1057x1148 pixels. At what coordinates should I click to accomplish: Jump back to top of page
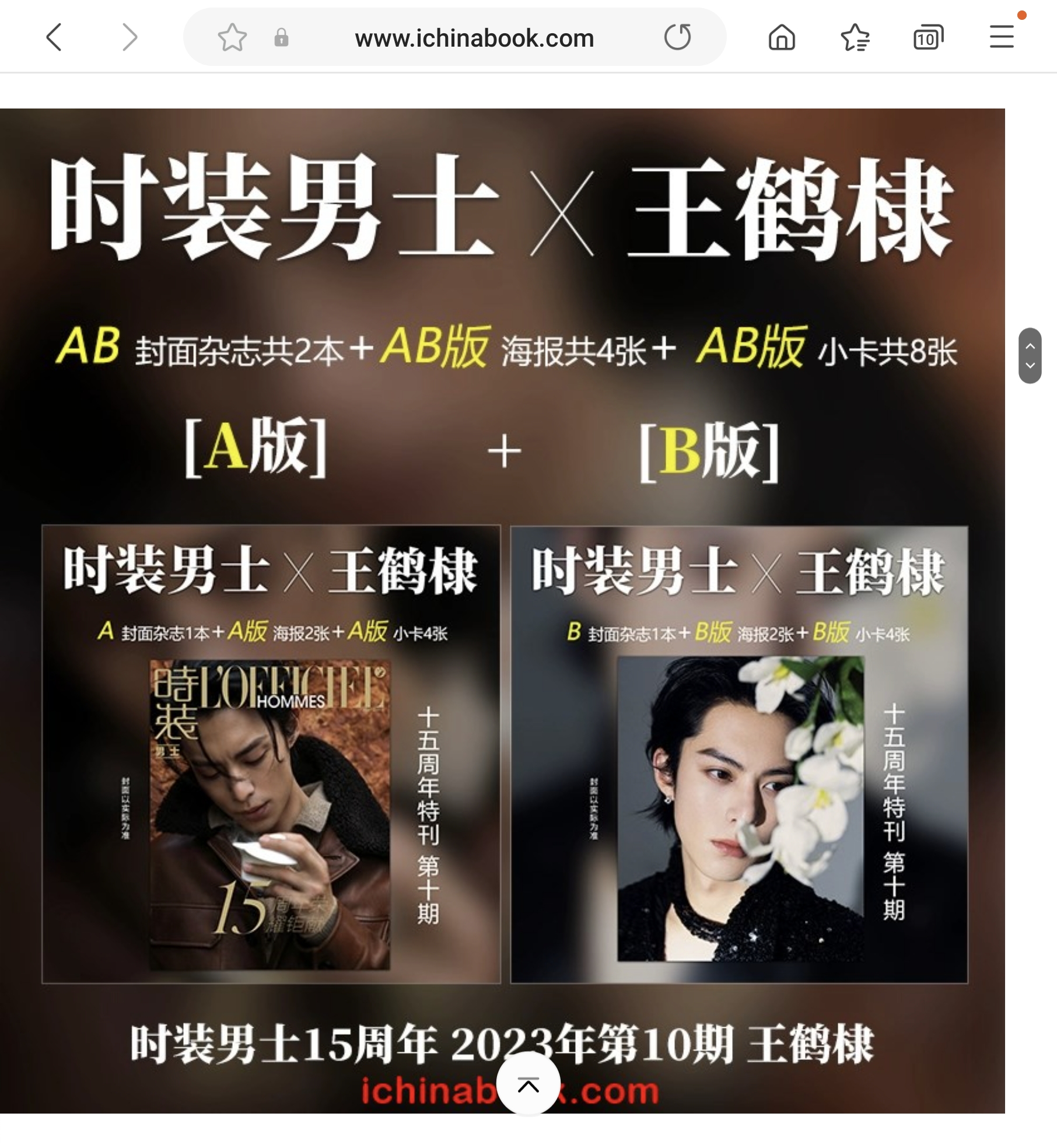coord(528,1086)
